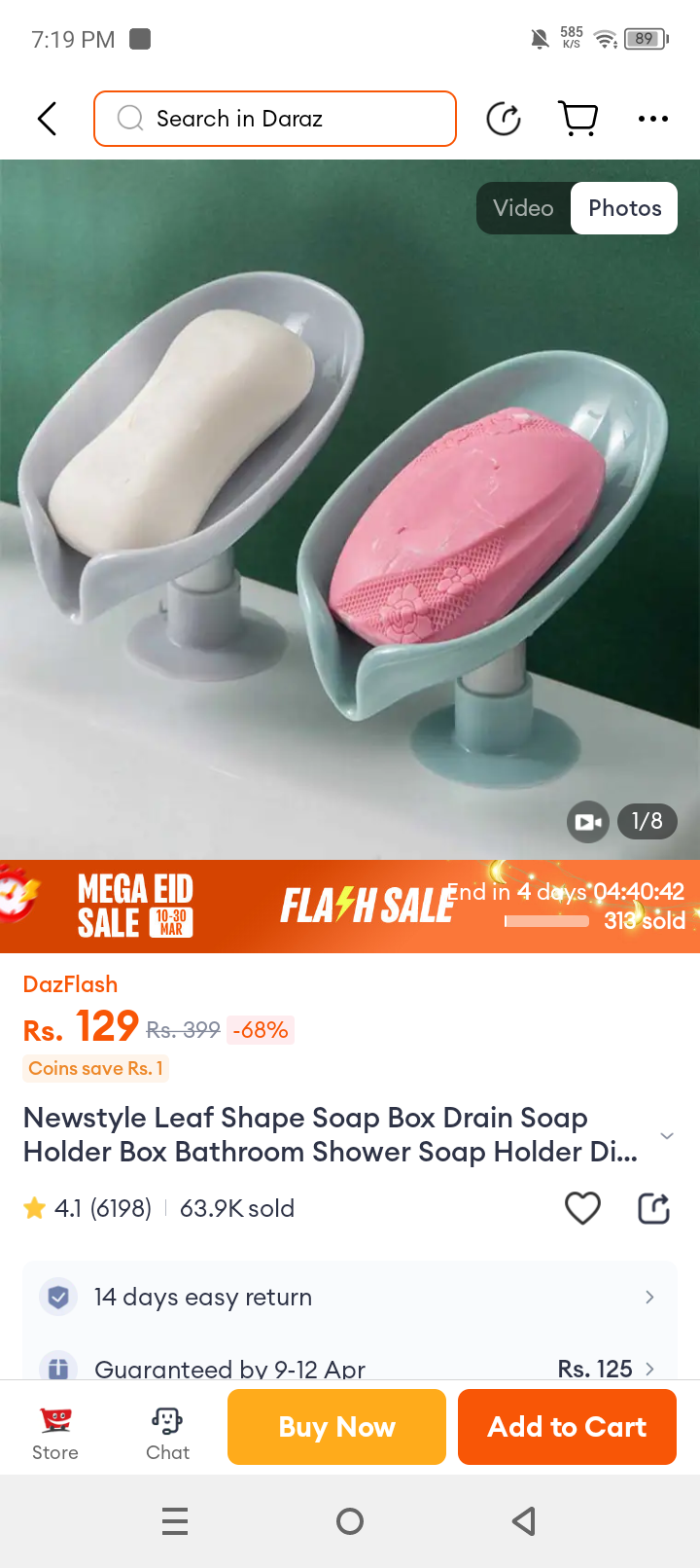Viewport: 700px width, 1568px height.
Task: Open 14 days easy return details
Action: click(350, 1297)
